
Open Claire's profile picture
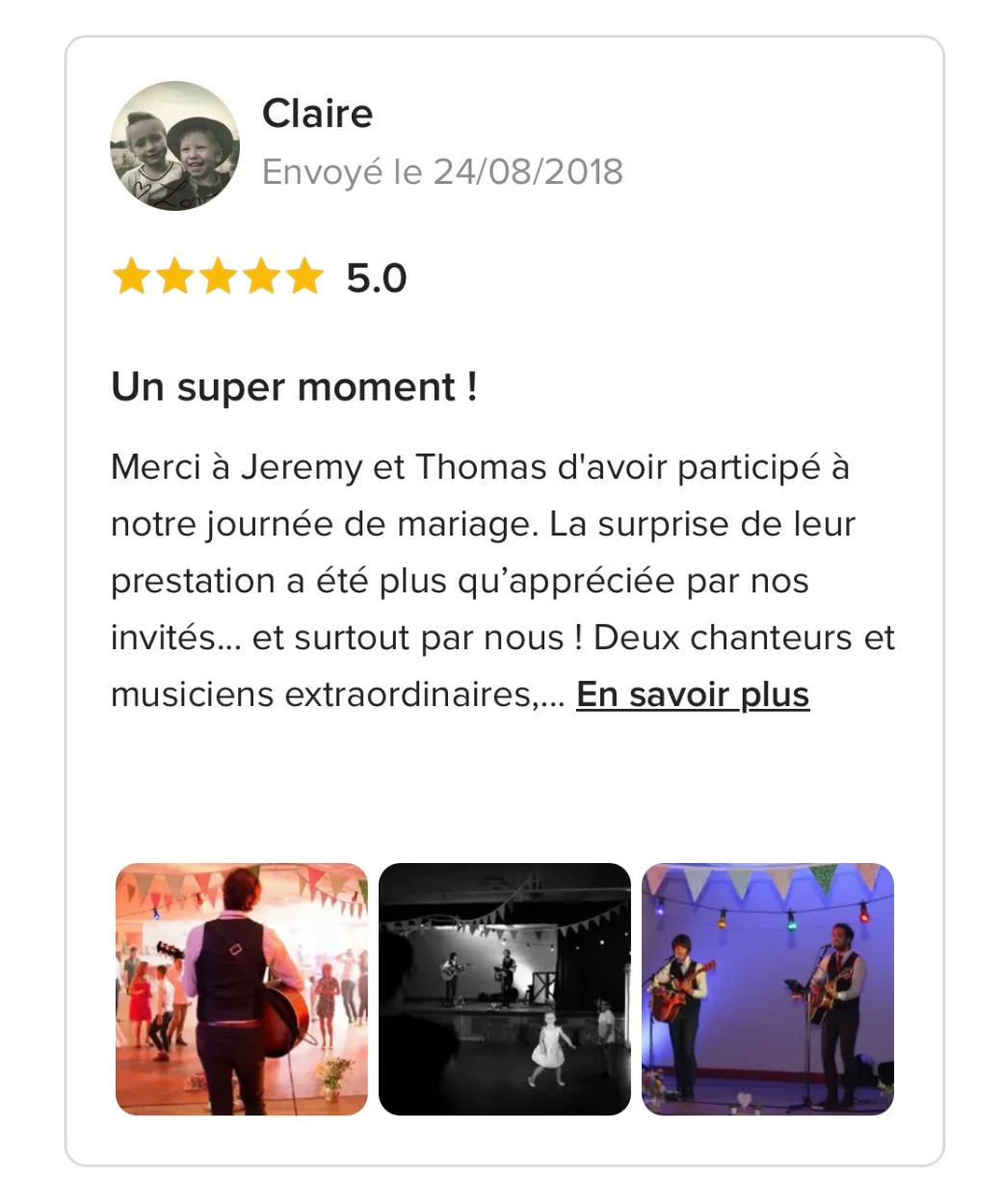pos(174,146)
